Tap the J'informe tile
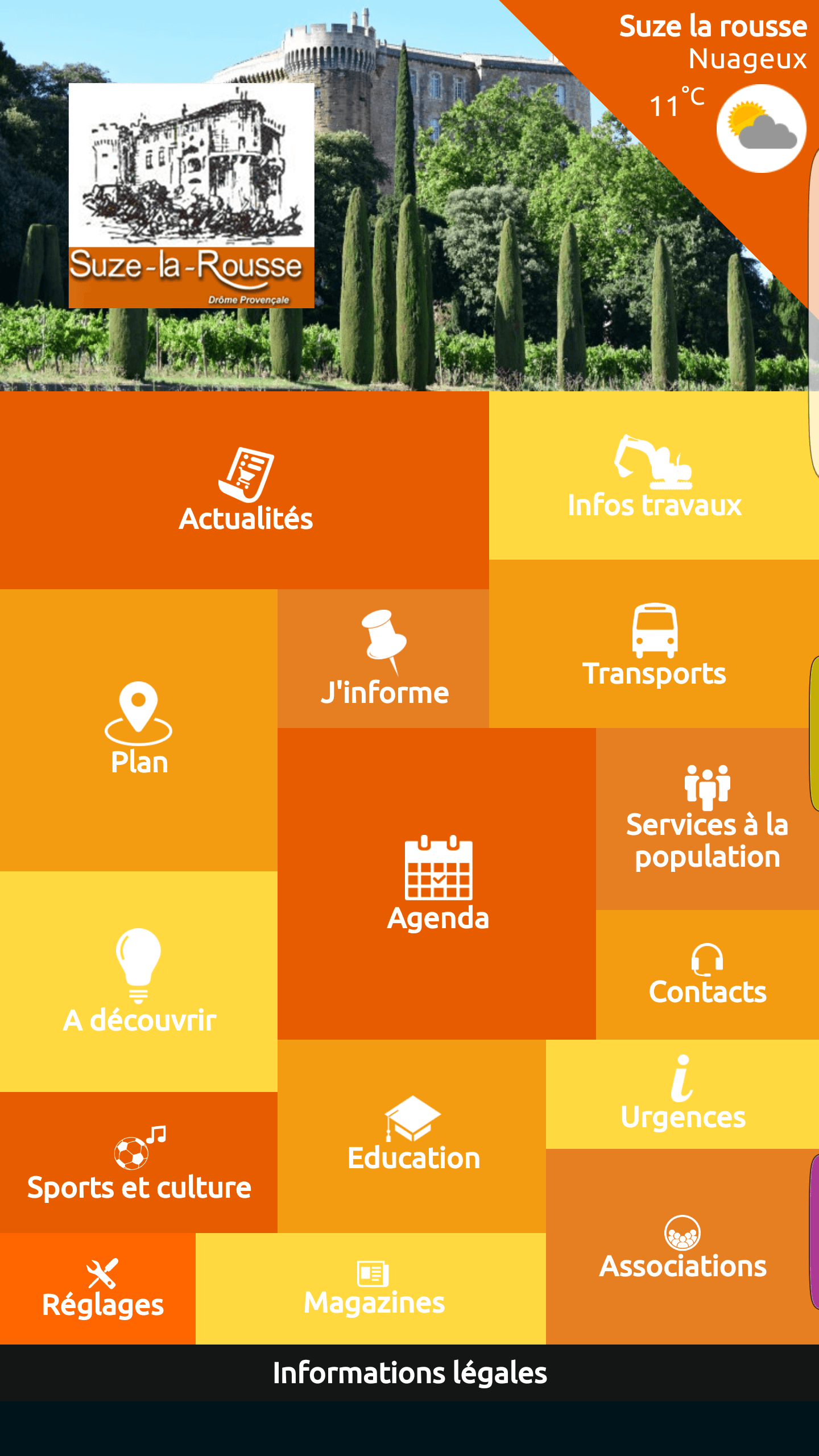The width and height of the screenshot is (819, 1456). [x=383, y=659]
